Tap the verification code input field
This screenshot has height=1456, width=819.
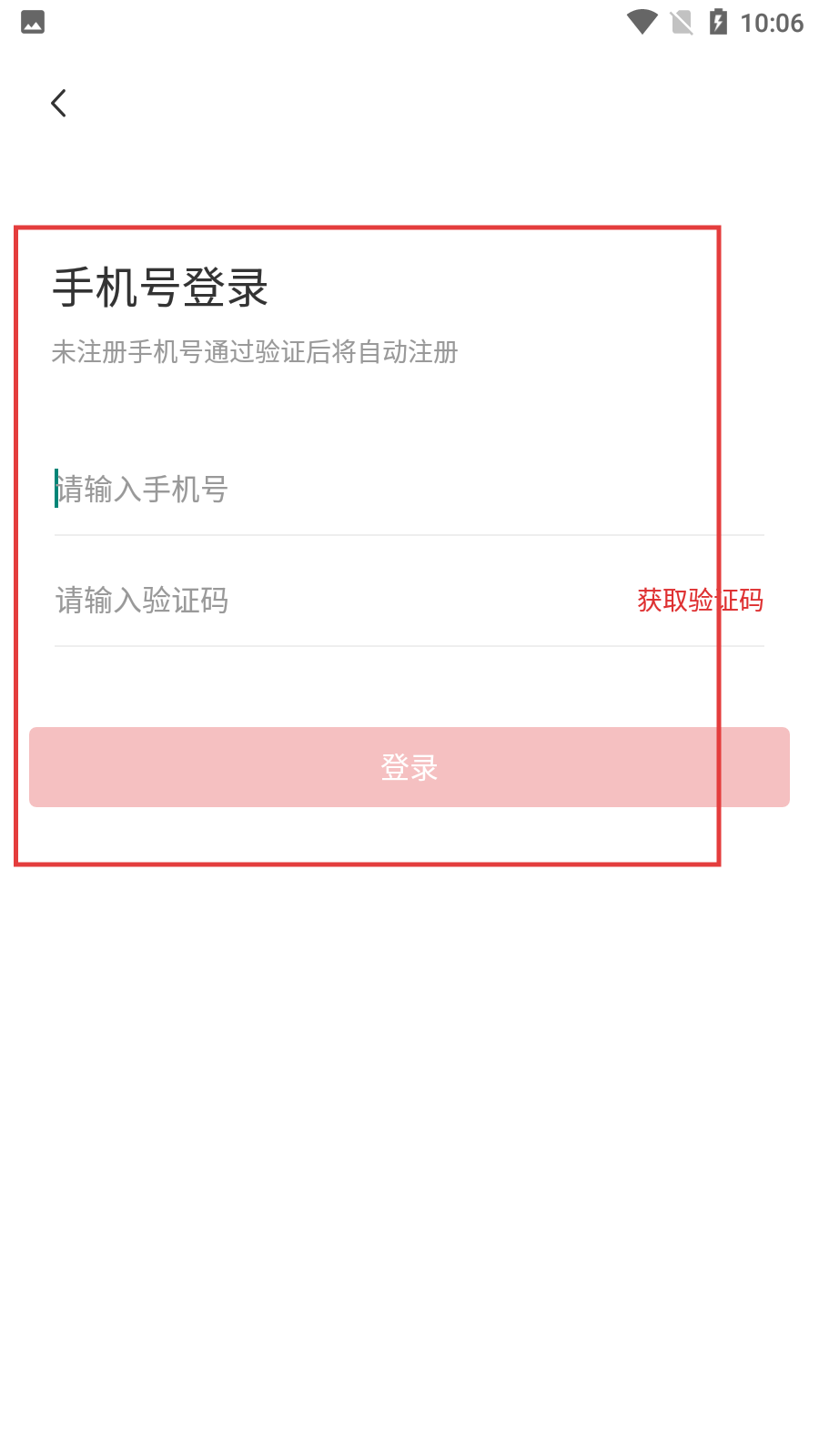pos(318,601)
